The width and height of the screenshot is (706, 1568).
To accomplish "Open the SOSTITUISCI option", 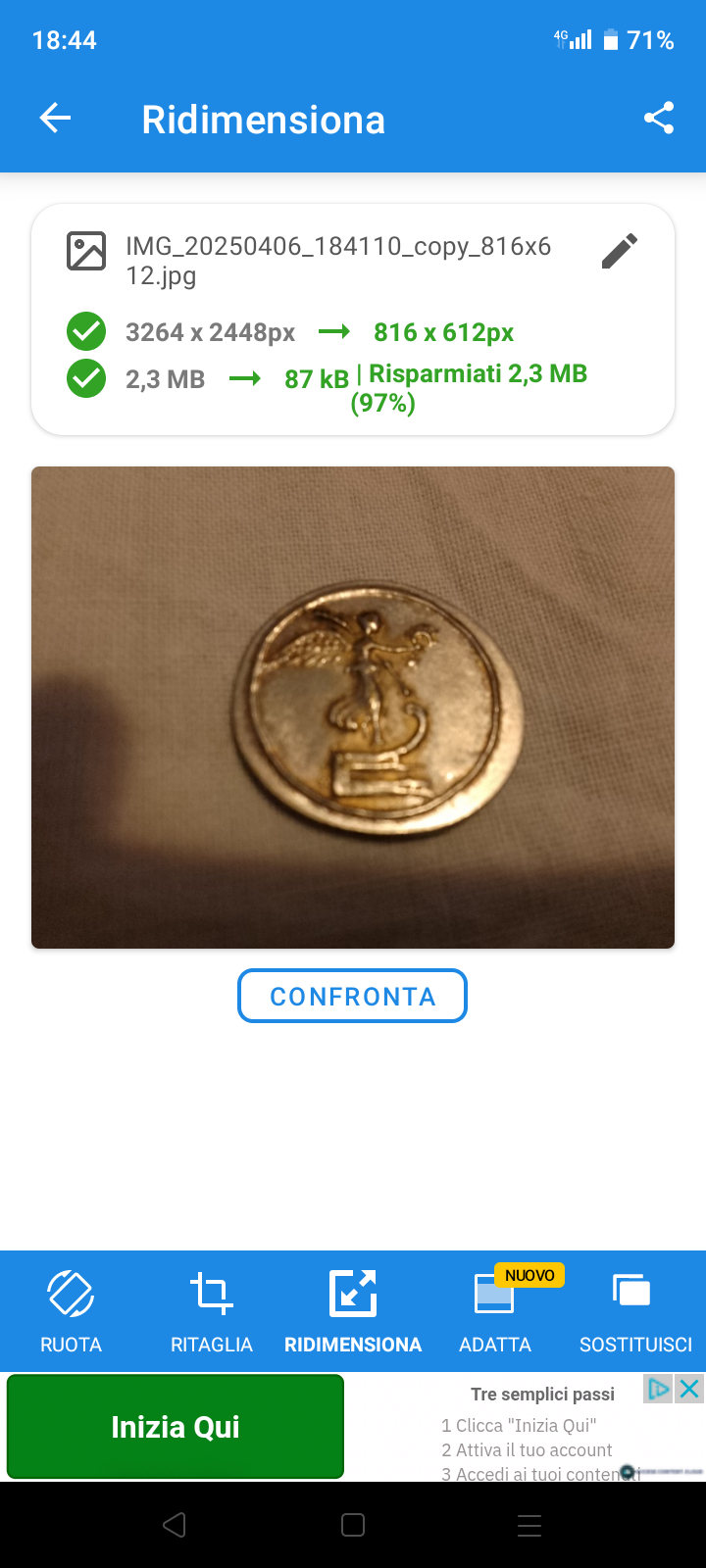I will (x=635, y=1311).
